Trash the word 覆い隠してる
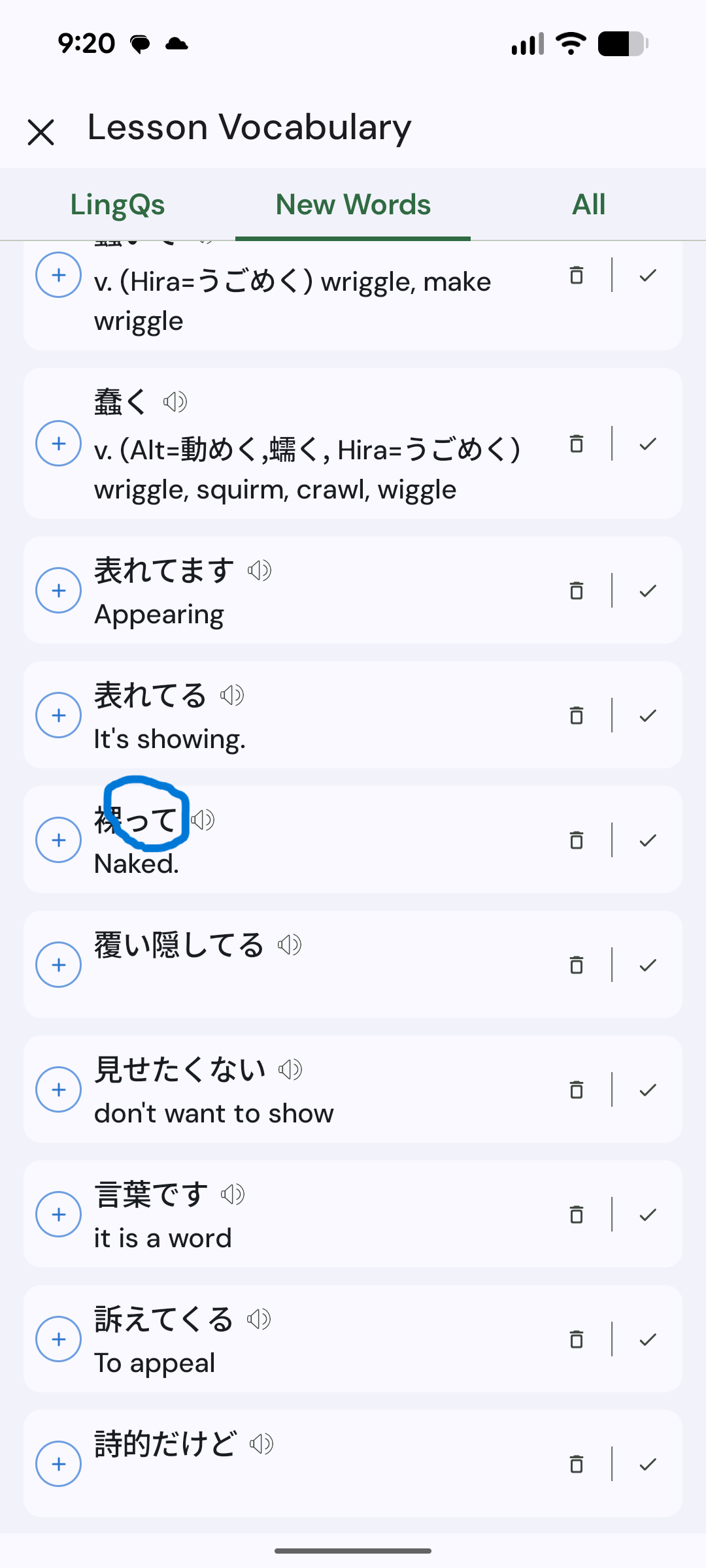Viewport: 706px width, 1568px height. point(576,965)
